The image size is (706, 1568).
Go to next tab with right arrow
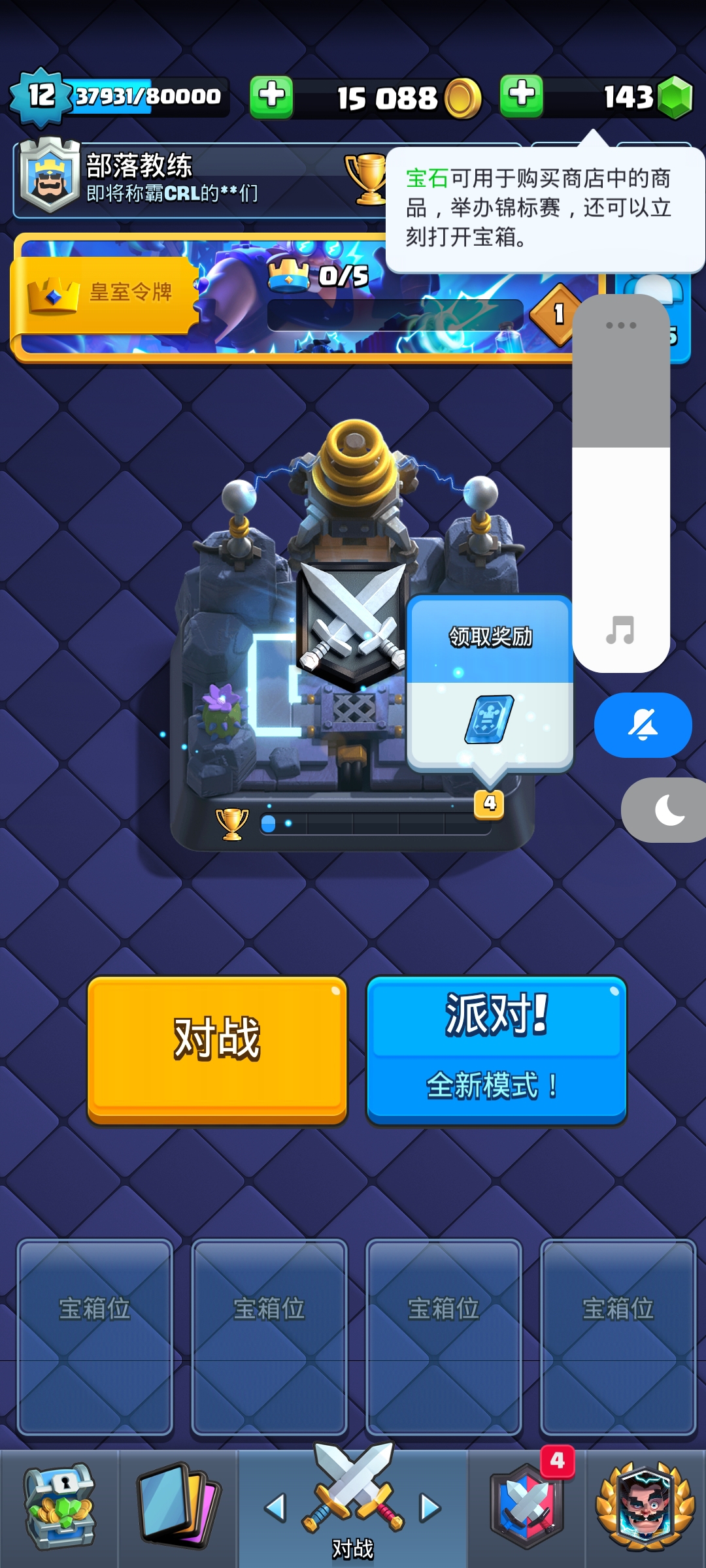pos(429,1508)
